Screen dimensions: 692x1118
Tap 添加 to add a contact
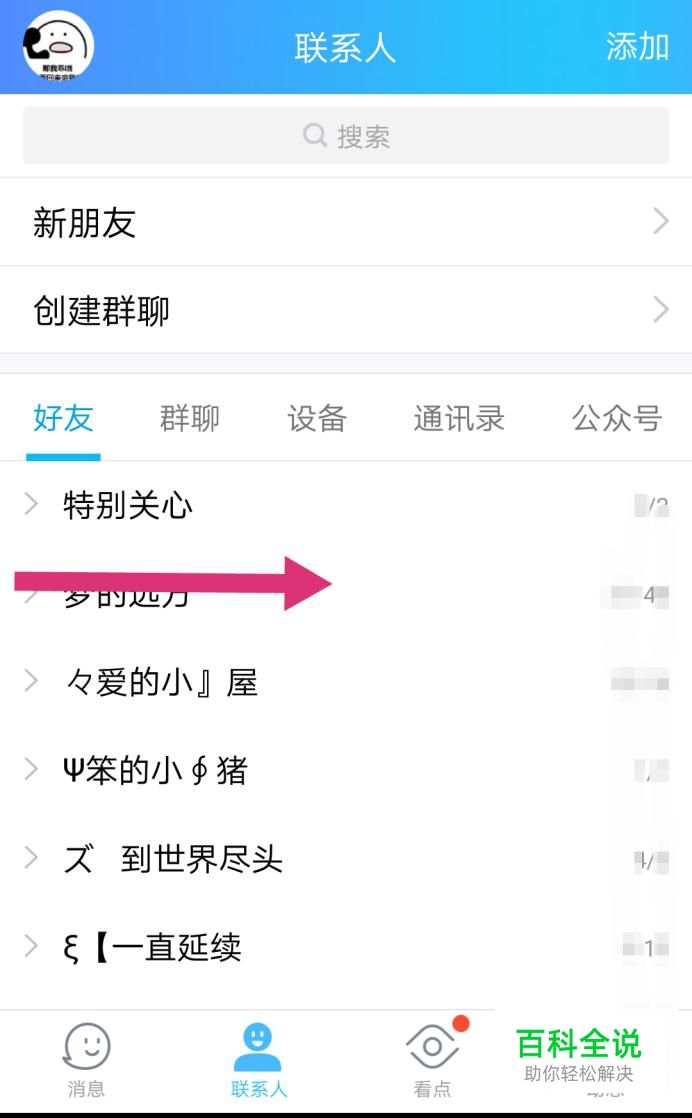637,46
